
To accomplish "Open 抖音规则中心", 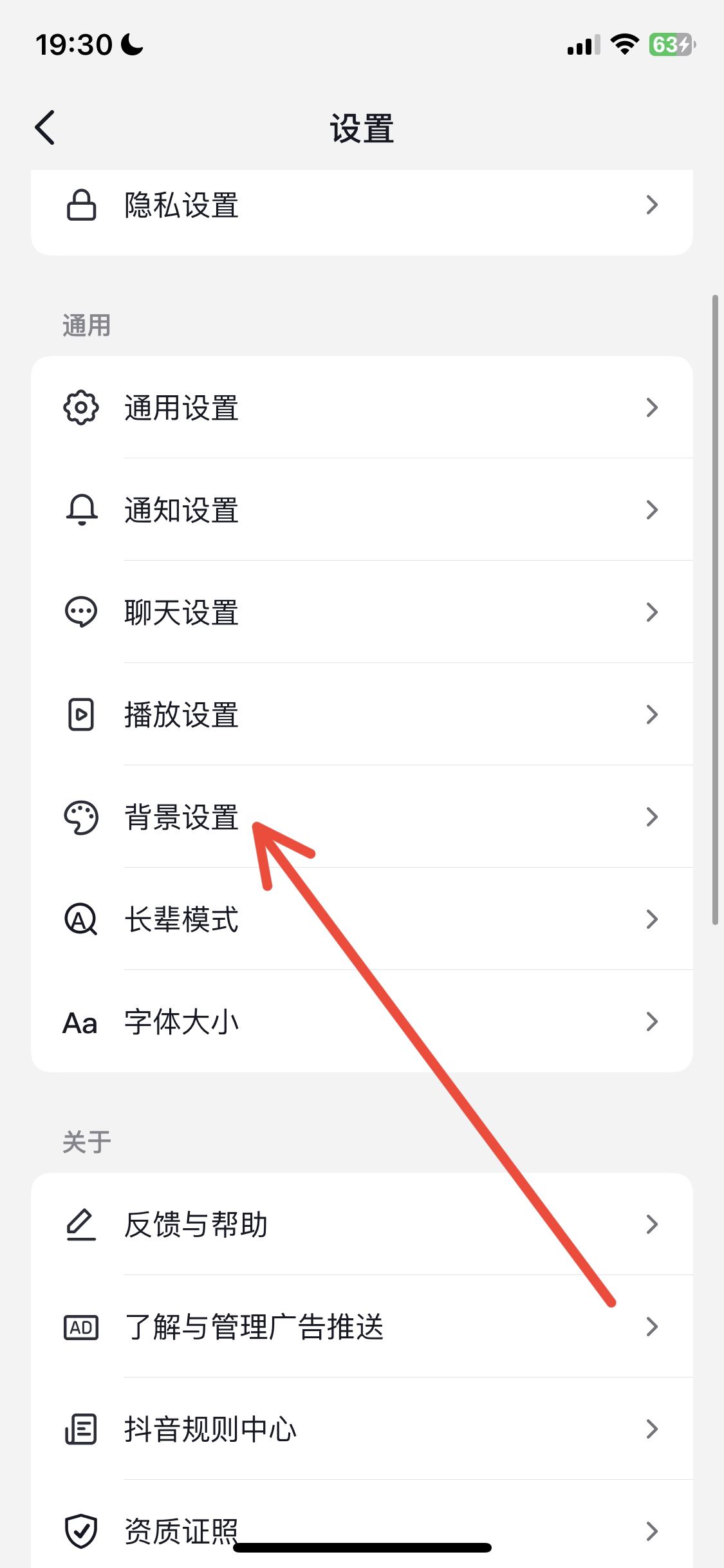I will point(362,1429).
